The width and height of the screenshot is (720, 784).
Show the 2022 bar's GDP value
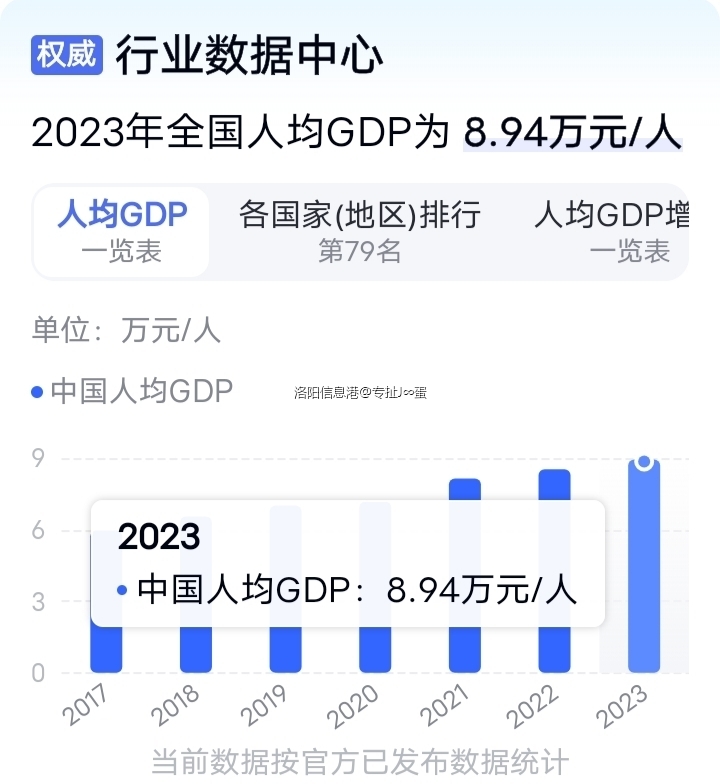pyautogui.click(x=554, y=650)
